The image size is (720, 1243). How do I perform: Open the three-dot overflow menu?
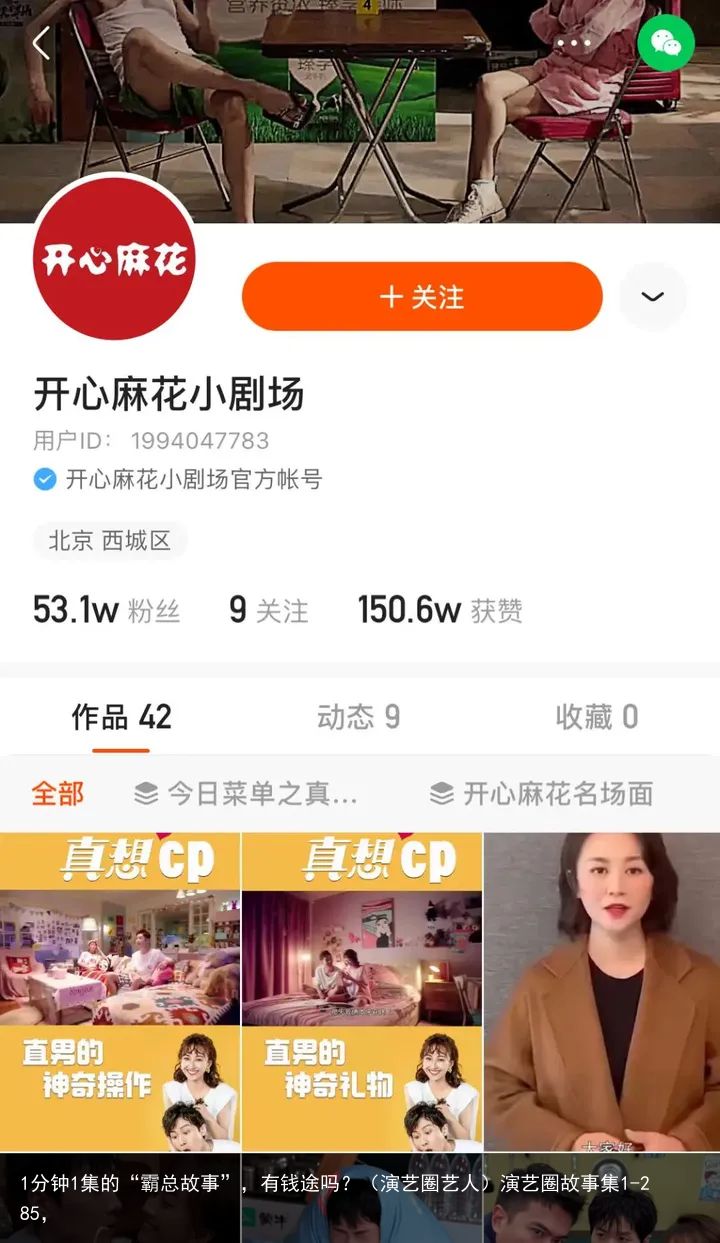(x=574, y=43)
